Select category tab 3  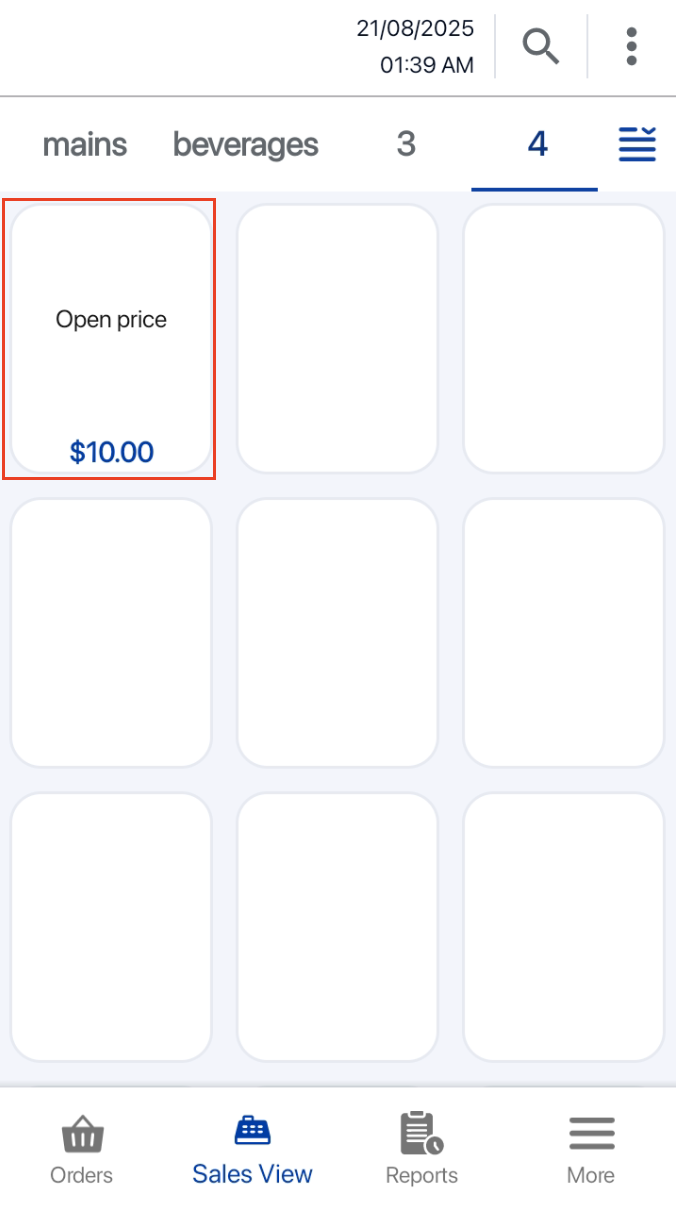[x=406, y=145]
